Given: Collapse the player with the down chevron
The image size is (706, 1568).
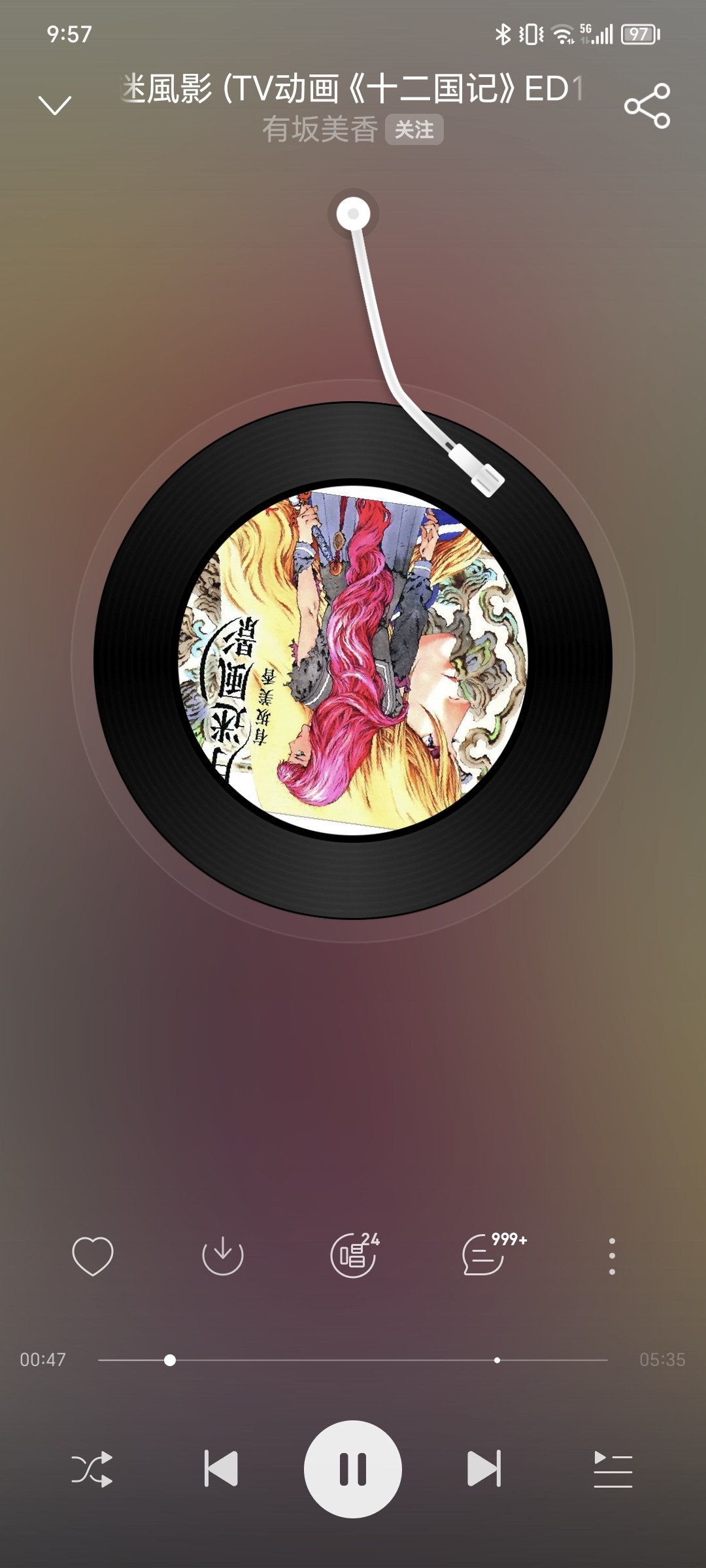Looking at the screenshot, I should [54, 105].
